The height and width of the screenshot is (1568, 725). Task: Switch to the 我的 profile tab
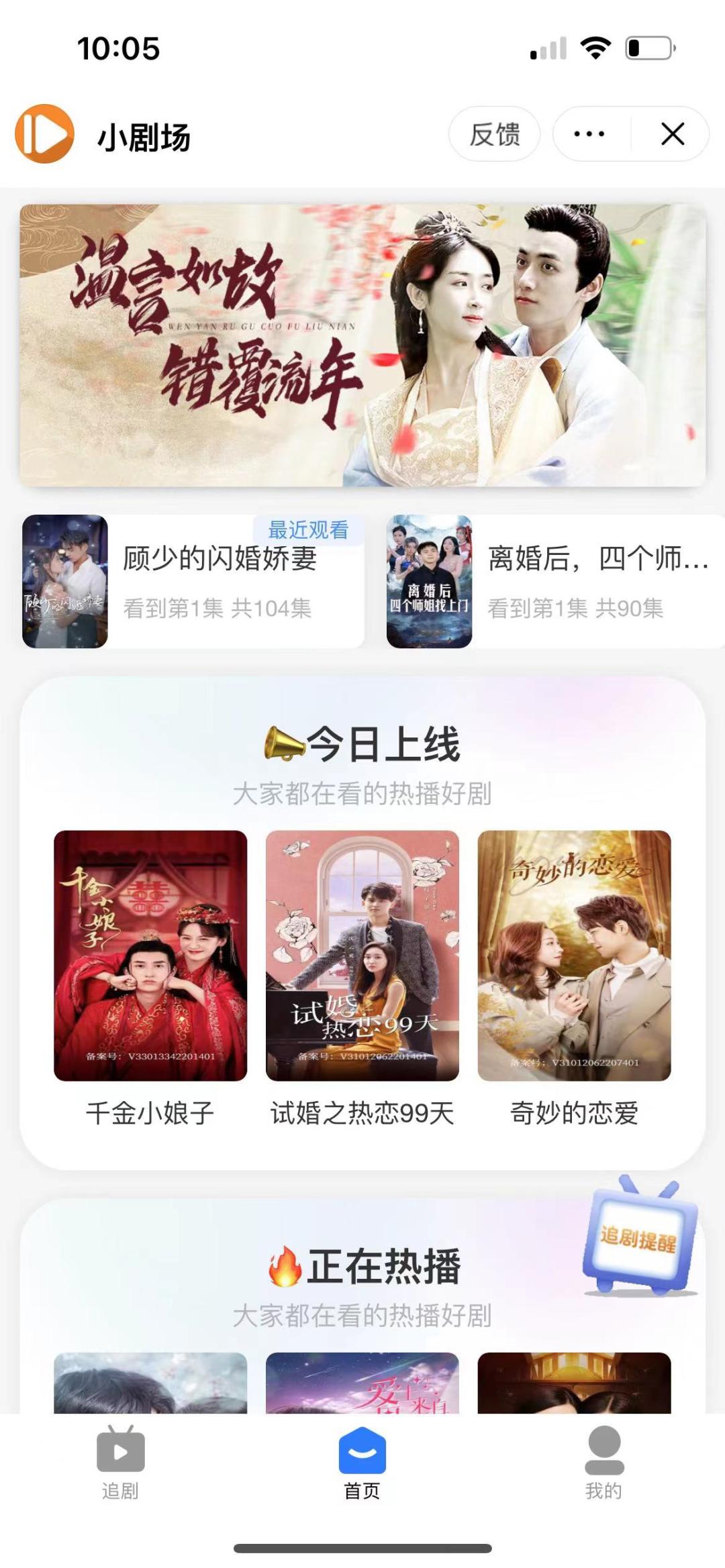point(604,1463)
